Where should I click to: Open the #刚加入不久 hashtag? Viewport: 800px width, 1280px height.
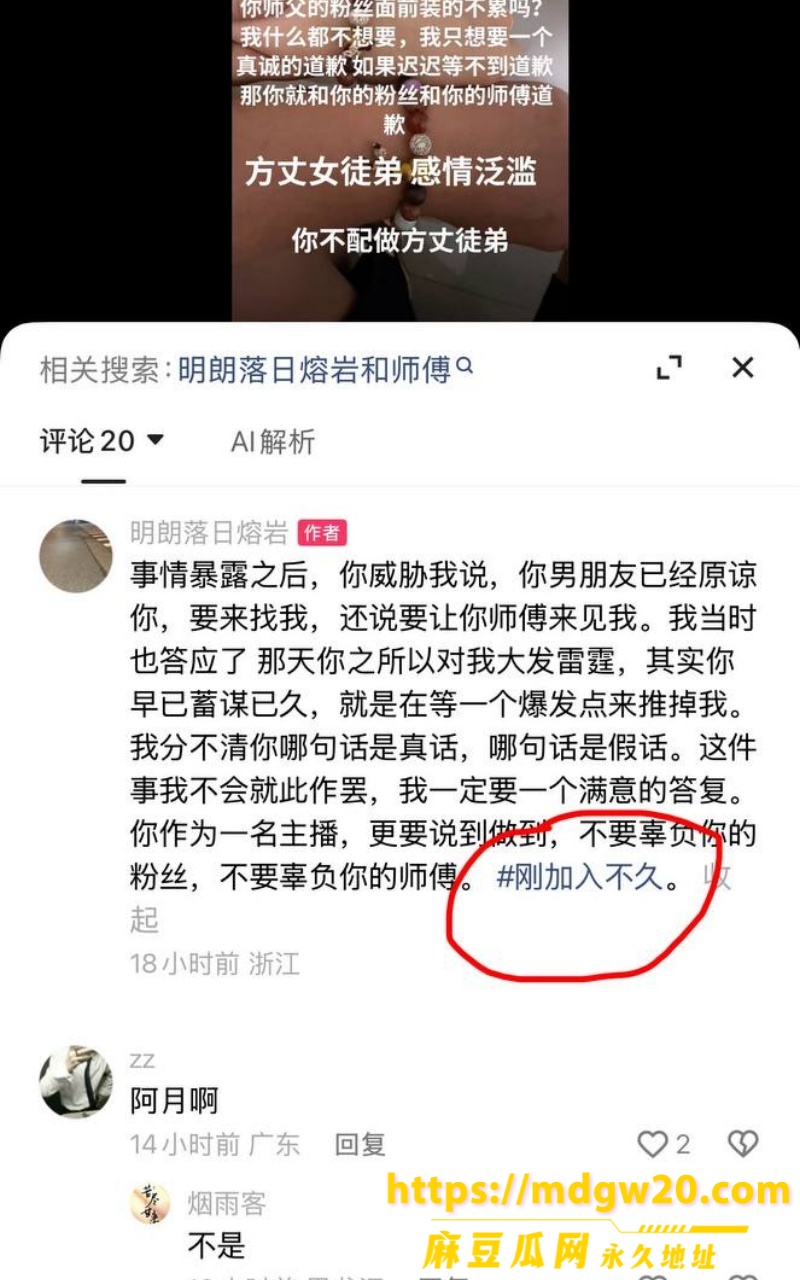(580, 877)
